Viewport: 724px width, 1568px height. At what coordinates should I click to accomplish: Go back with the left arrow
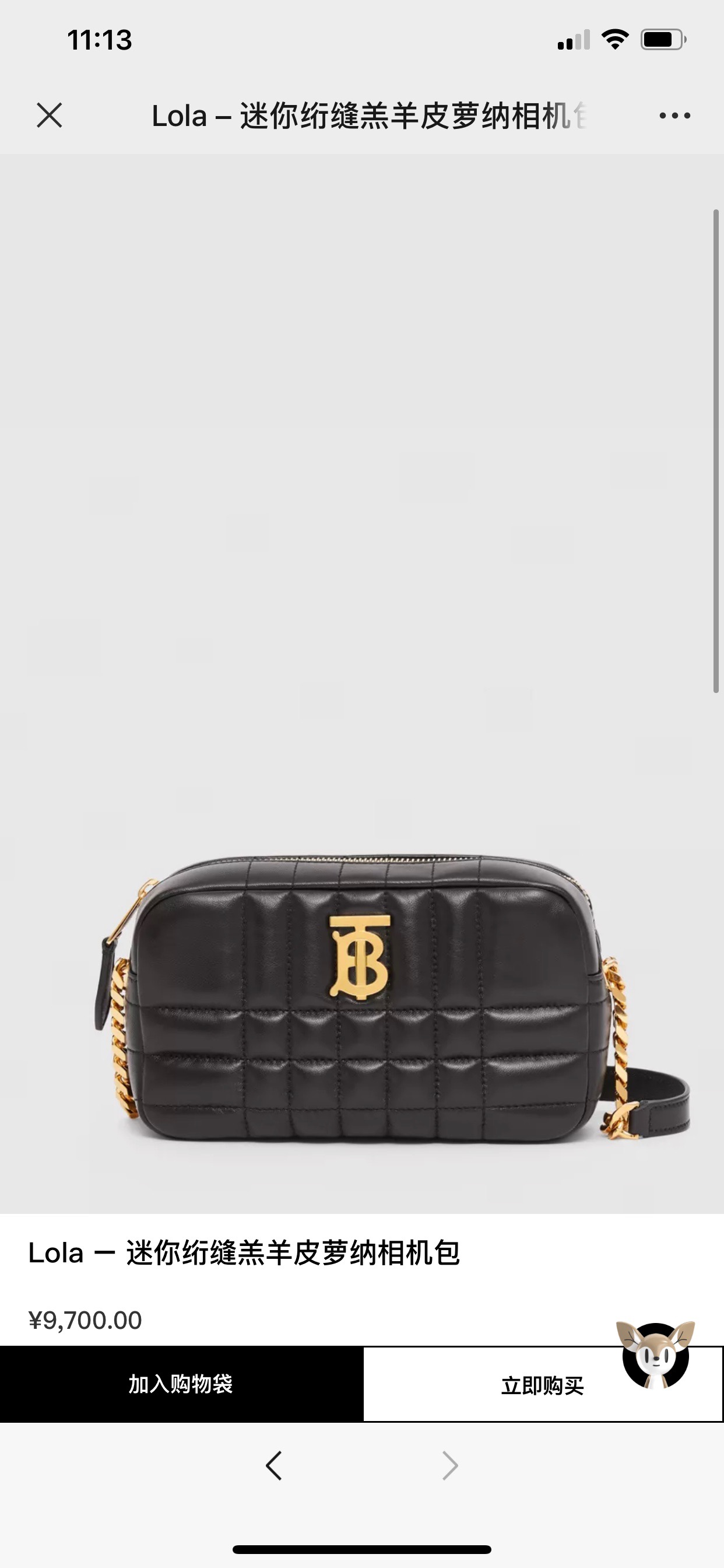274,1465
